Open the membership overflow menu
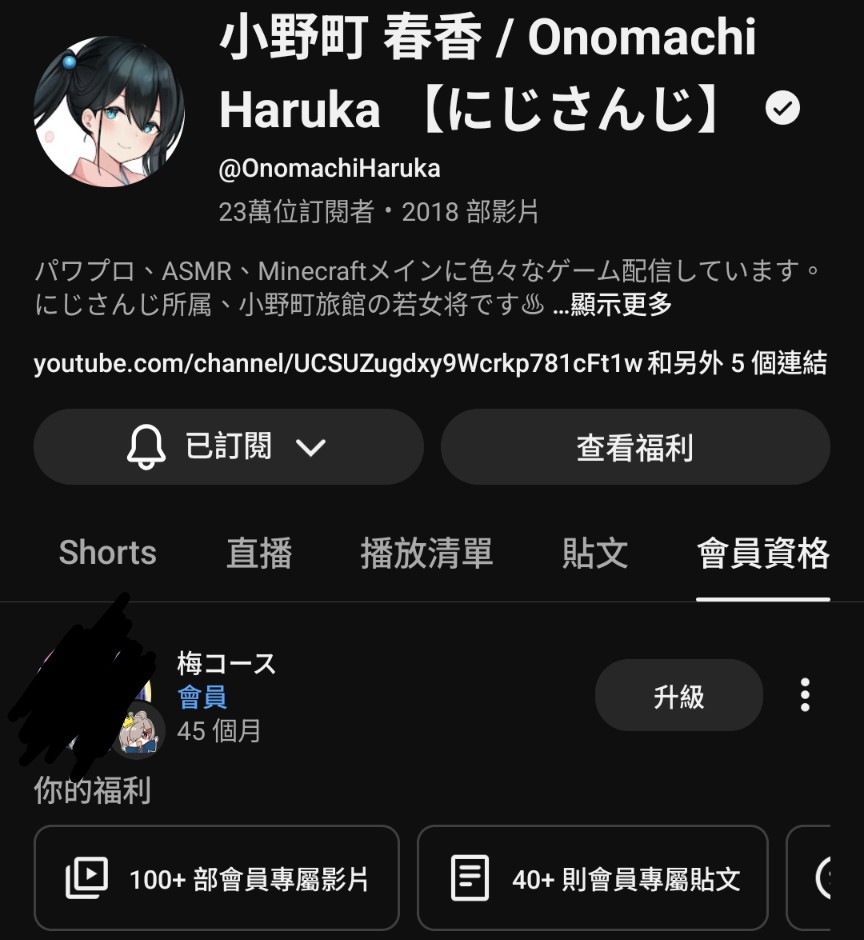The height and width of the screenshot is (940, 864). 805,695
